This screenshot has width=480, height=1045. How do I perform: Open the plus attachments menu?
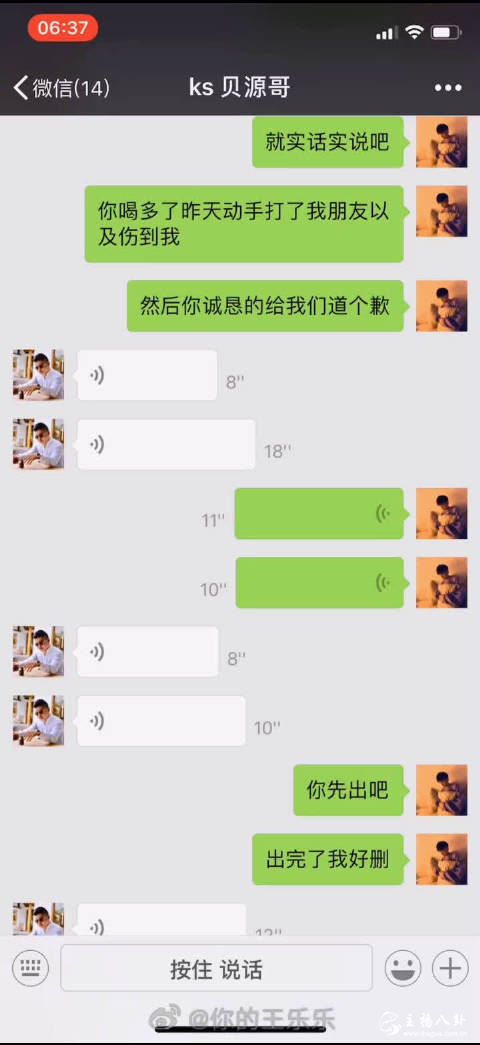450,967
